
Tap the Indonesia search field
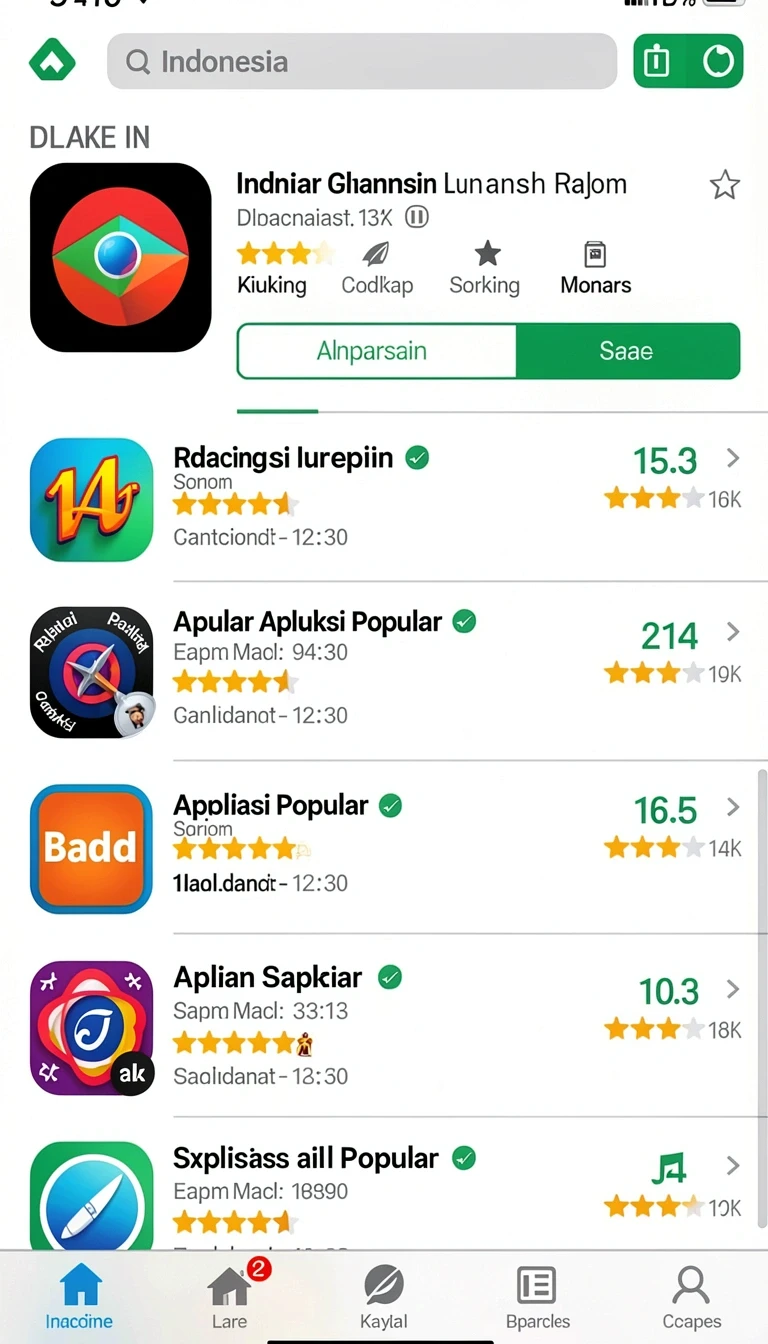point(362,62)
